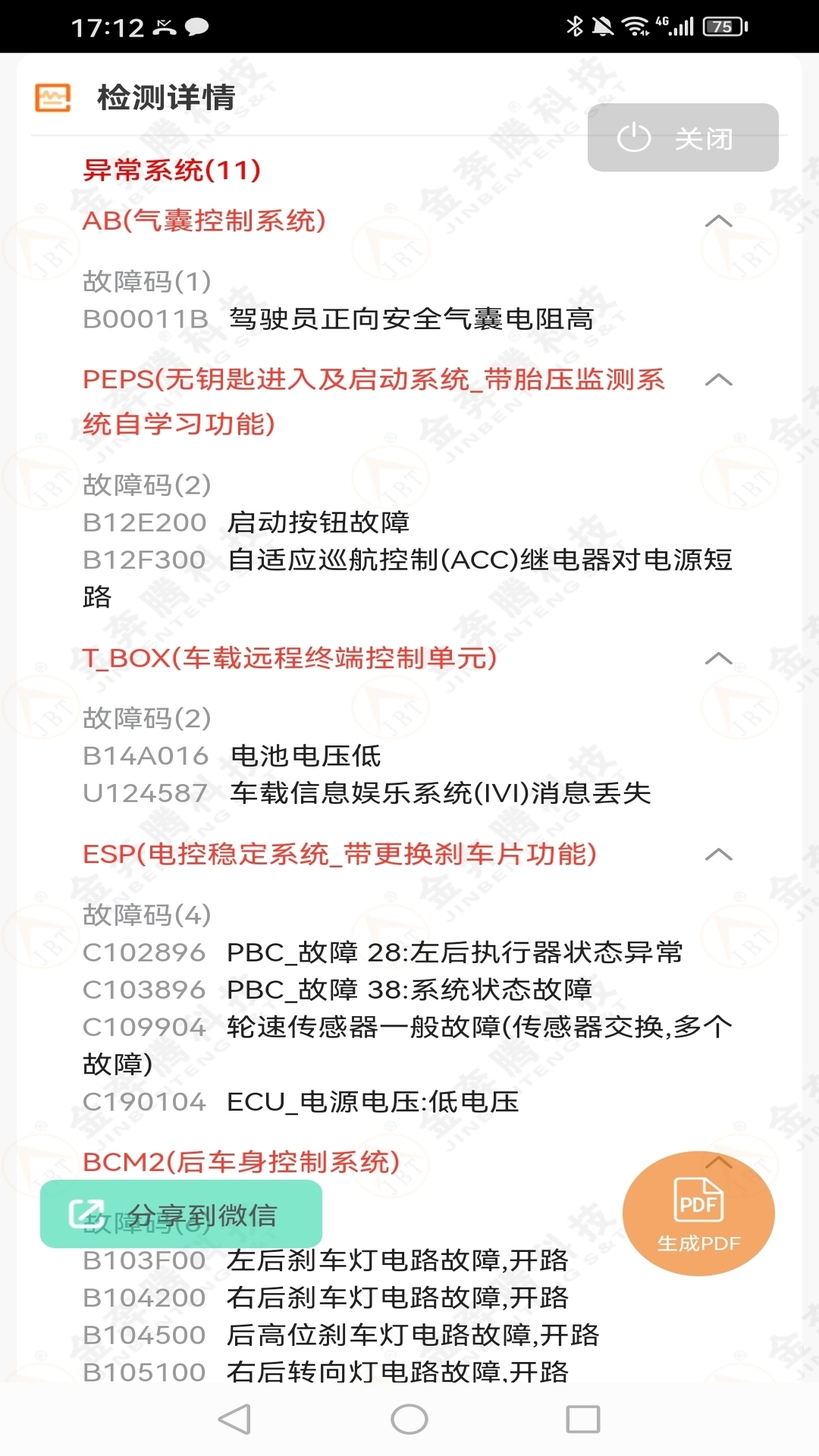Generate report with 生成PDF button

click(x=698, y=1213)
